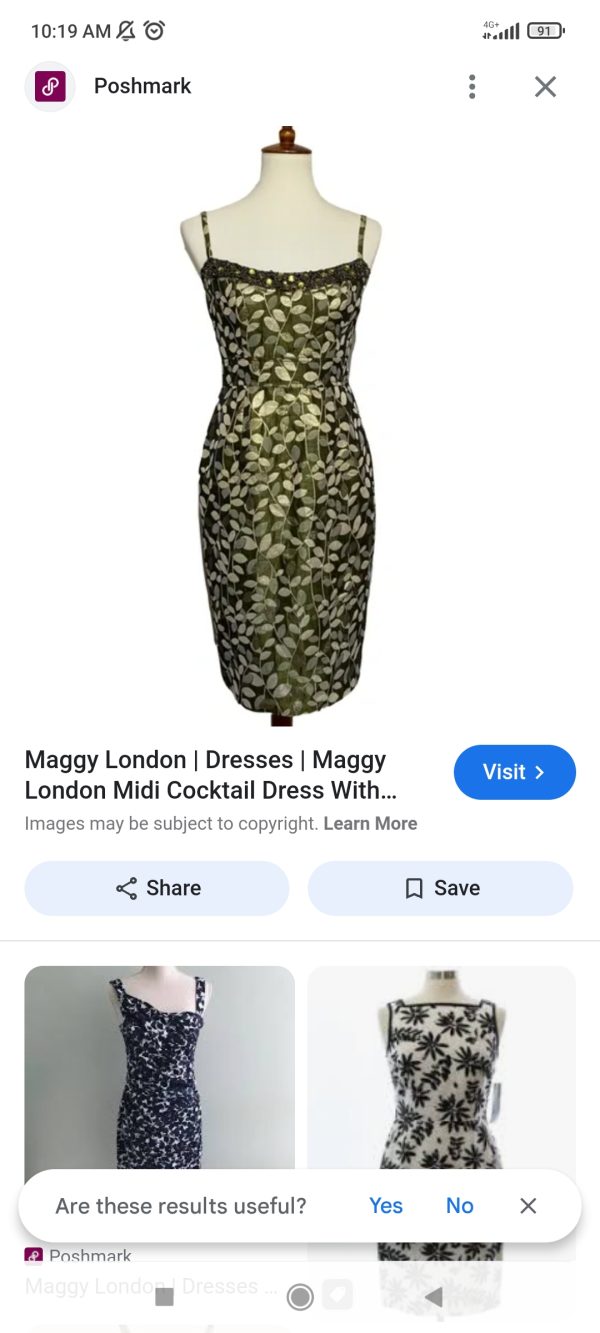Dismiss the results feedback prompt
The image size is (600, 1333).
click(x=528, y=1206)
